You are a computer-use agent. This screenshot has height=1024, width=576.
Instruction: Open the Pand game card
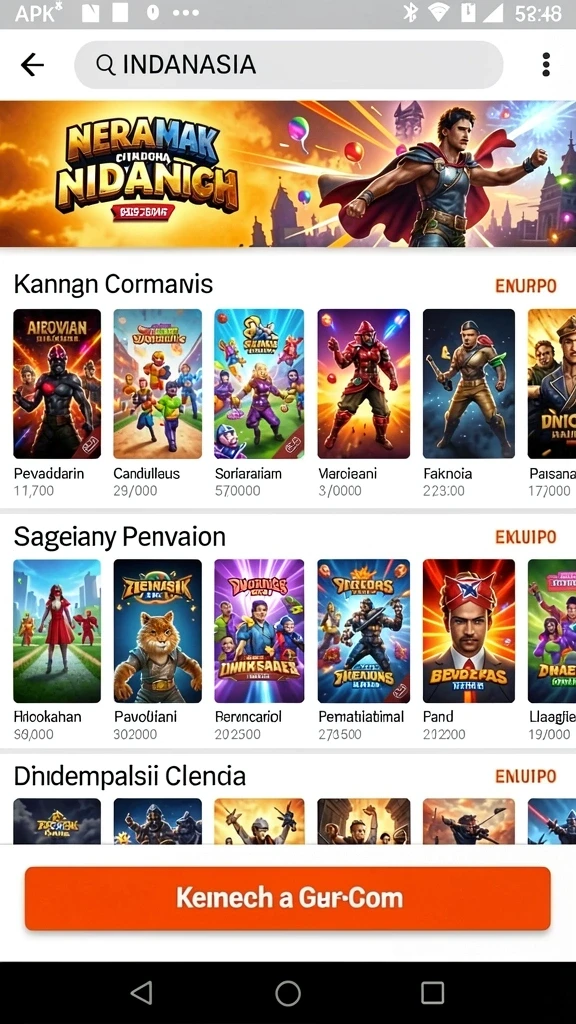click(468, 649)
